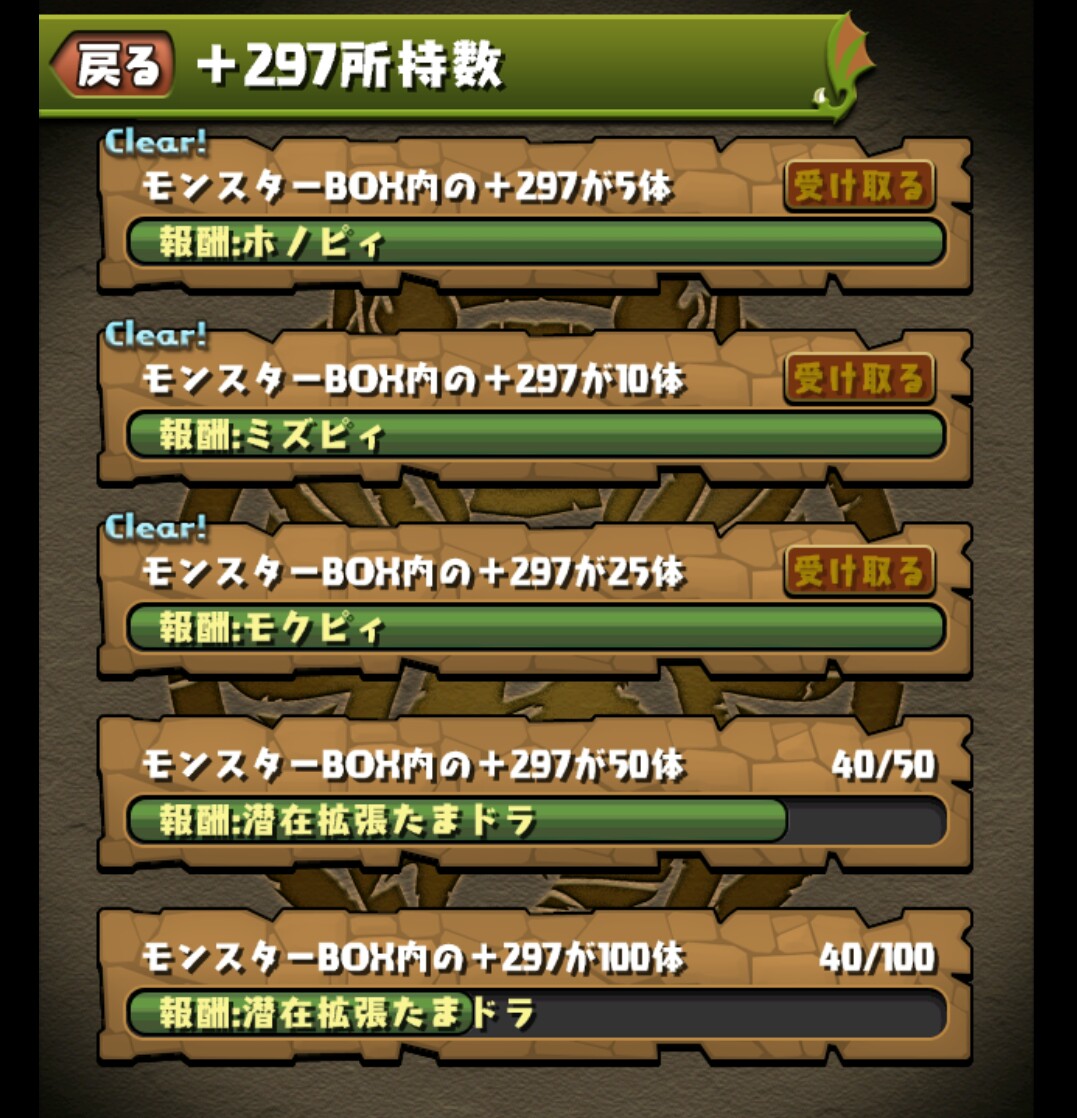Viewport: 1077px width, 1118px height.
Task: Open the +297が50体 mission card
Action: coord(535,792)
